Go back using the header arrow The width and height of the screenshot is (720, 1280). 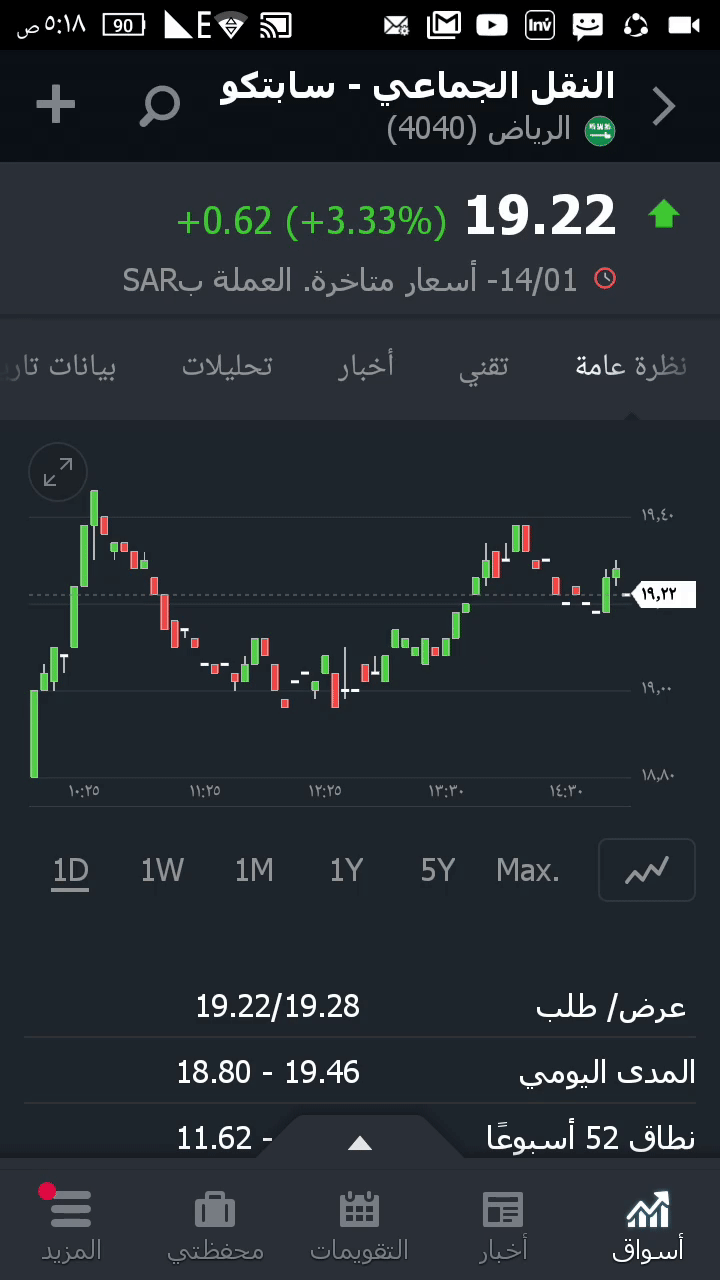(x=664, y=106)
